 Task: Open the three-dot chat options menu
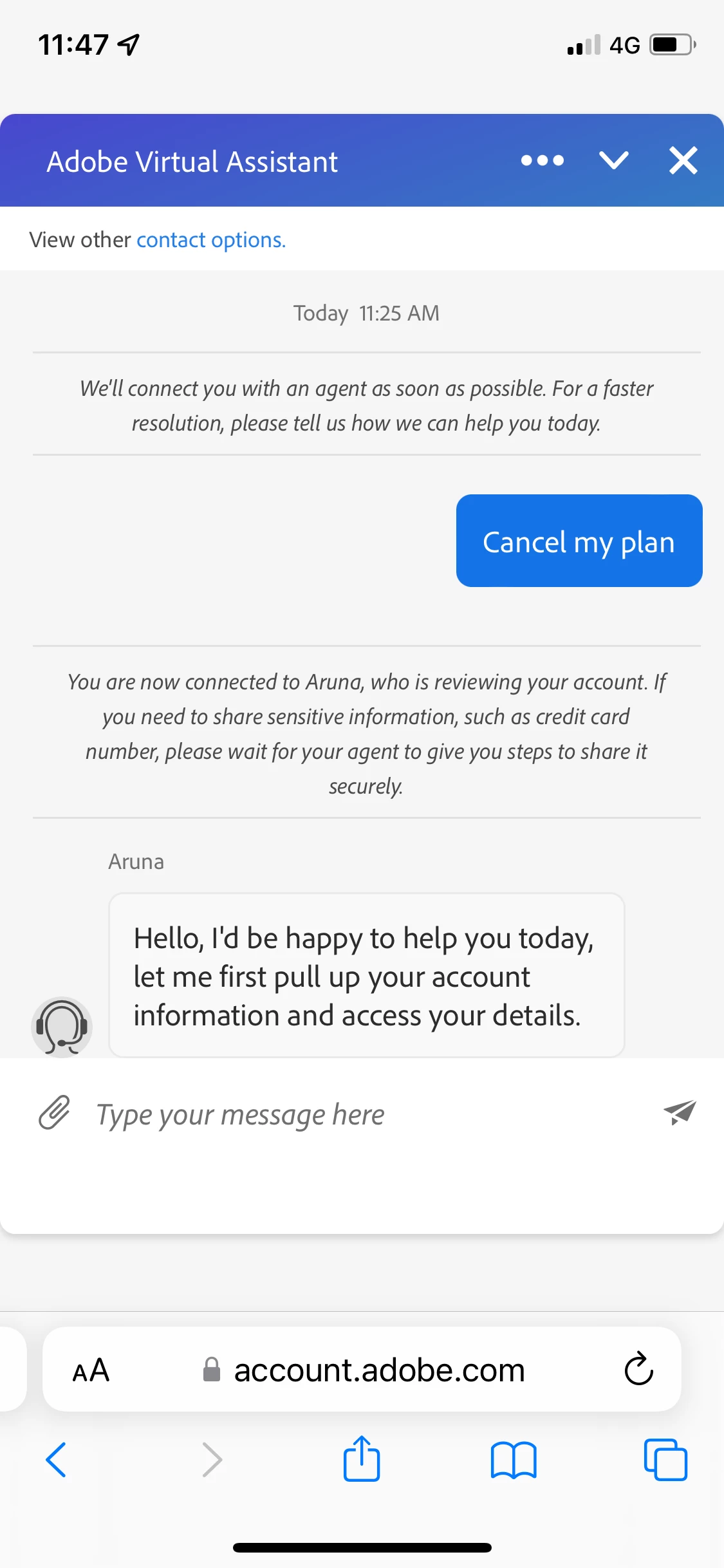point(542,160)
